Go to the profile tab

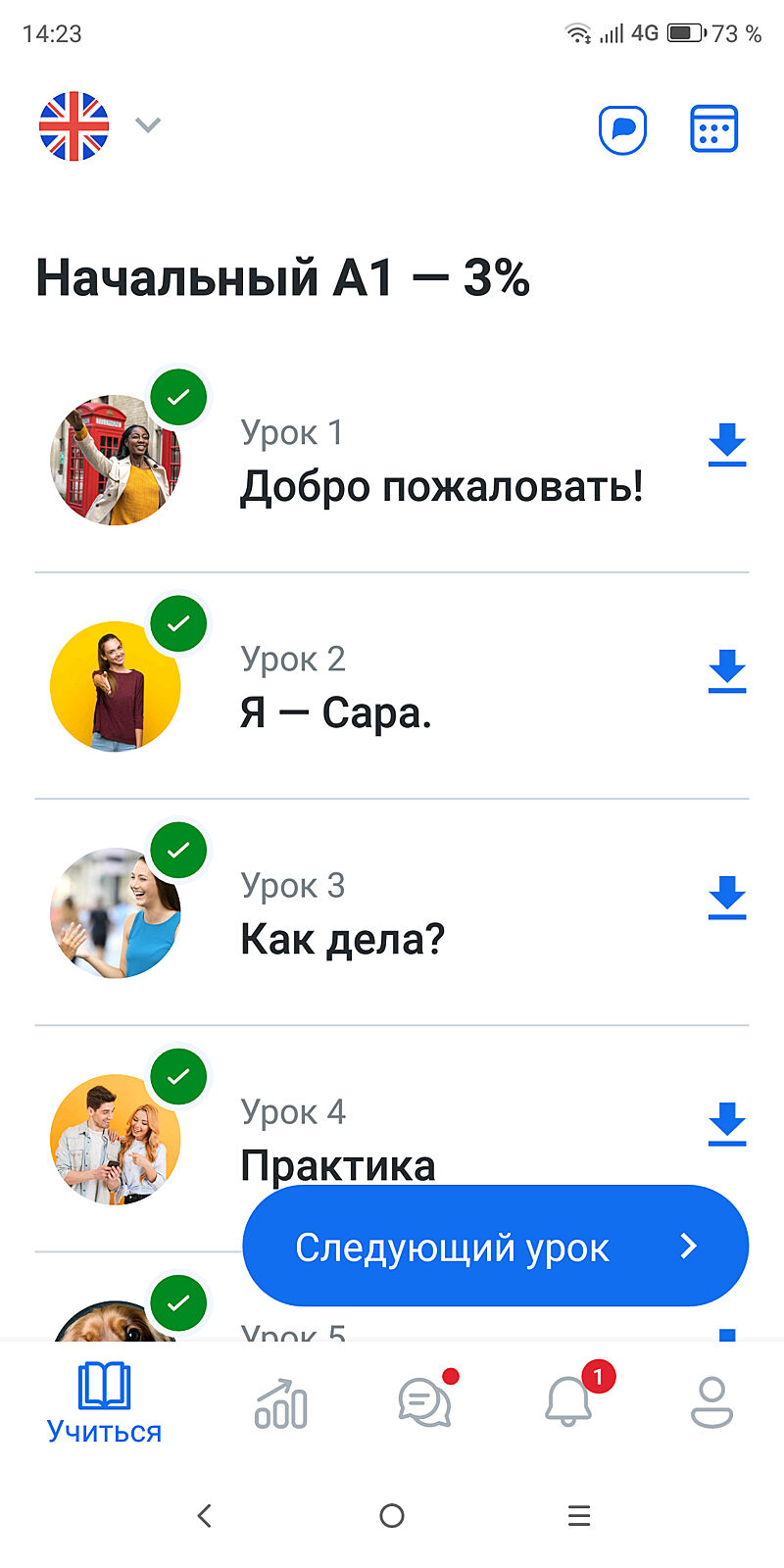pos(711,1403)
